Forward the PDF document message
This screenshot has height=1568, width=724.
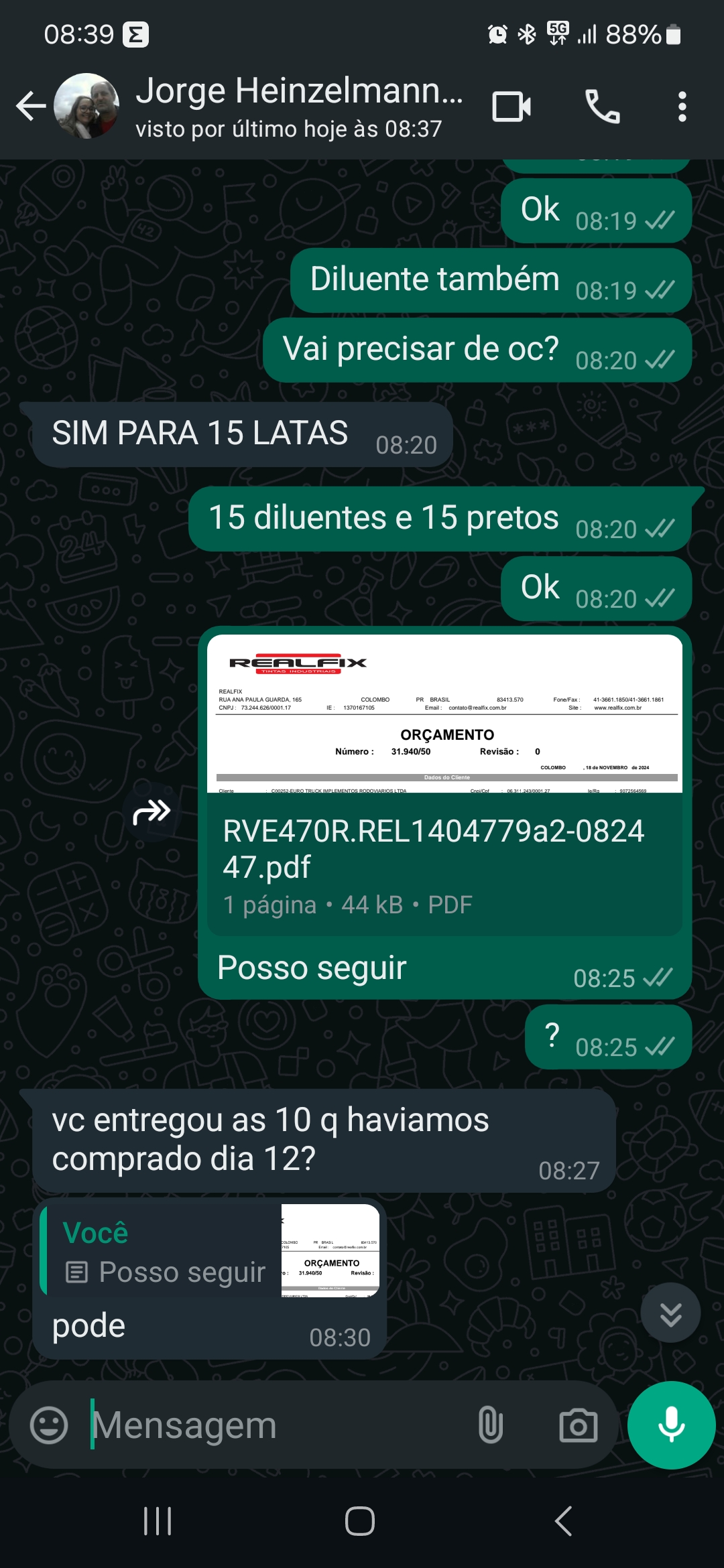pyautogui.click(x=152, y=812)
